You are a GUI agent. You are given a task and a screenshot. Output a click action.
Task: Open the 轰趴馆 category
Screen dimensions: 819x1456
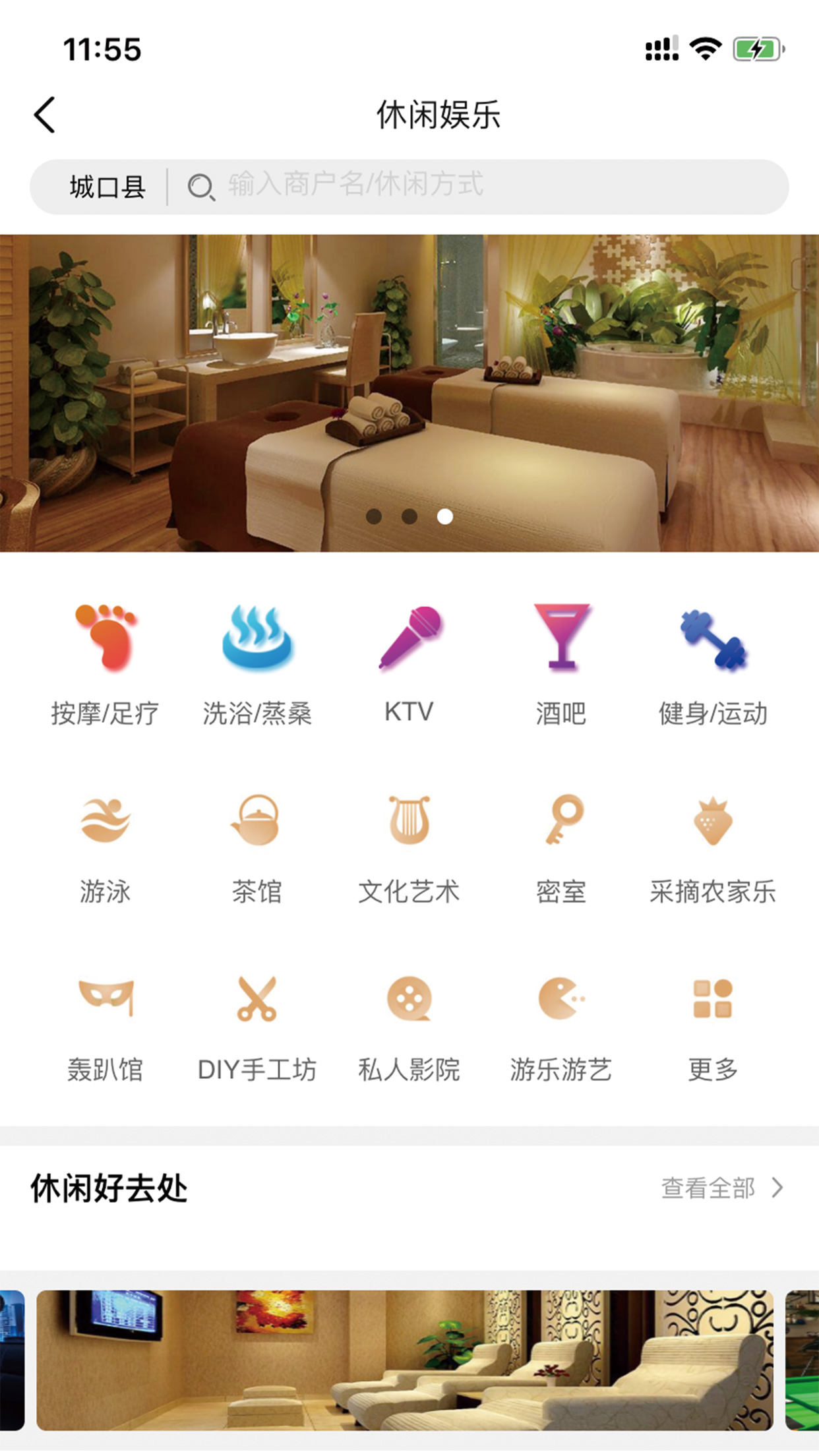point(106,1027)
